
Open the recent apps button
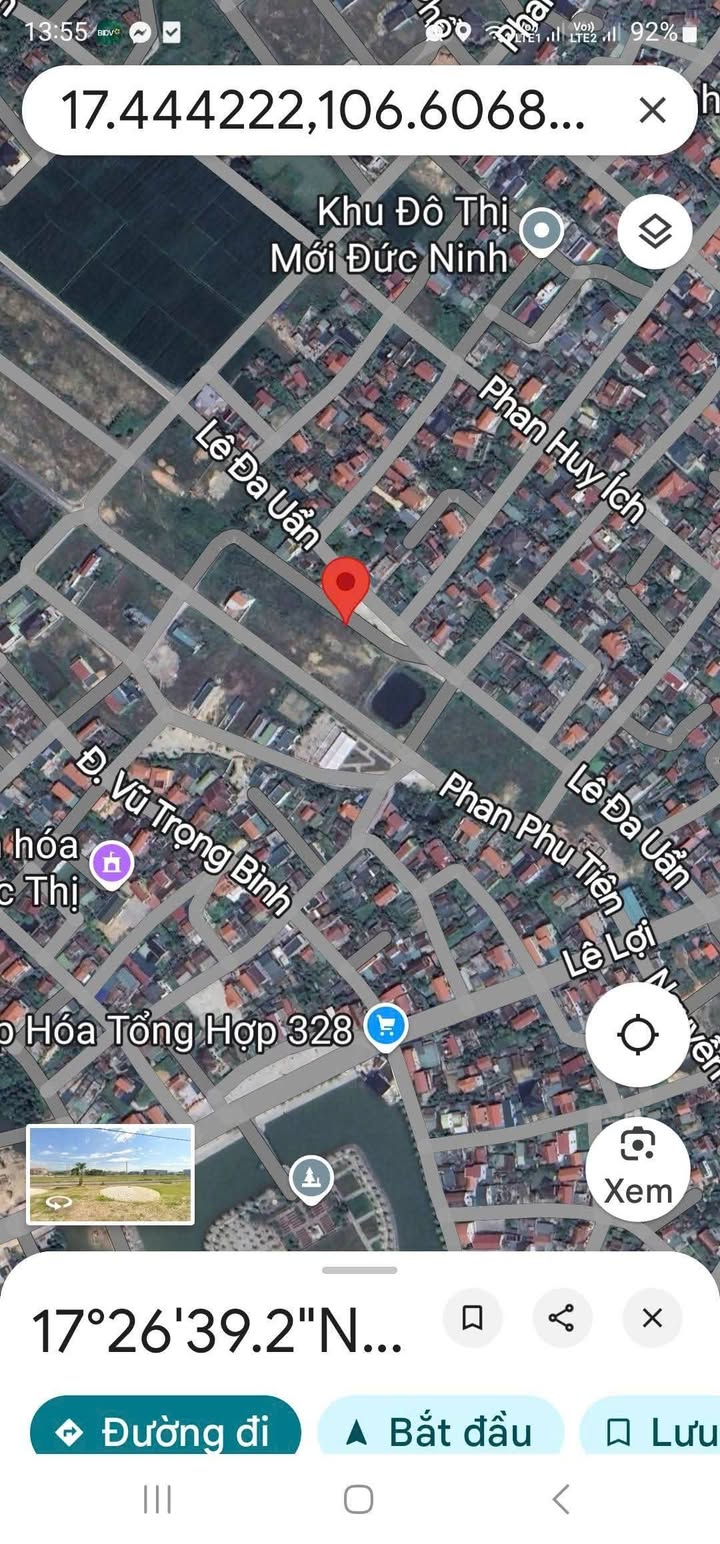click(x=157, y=1499)
